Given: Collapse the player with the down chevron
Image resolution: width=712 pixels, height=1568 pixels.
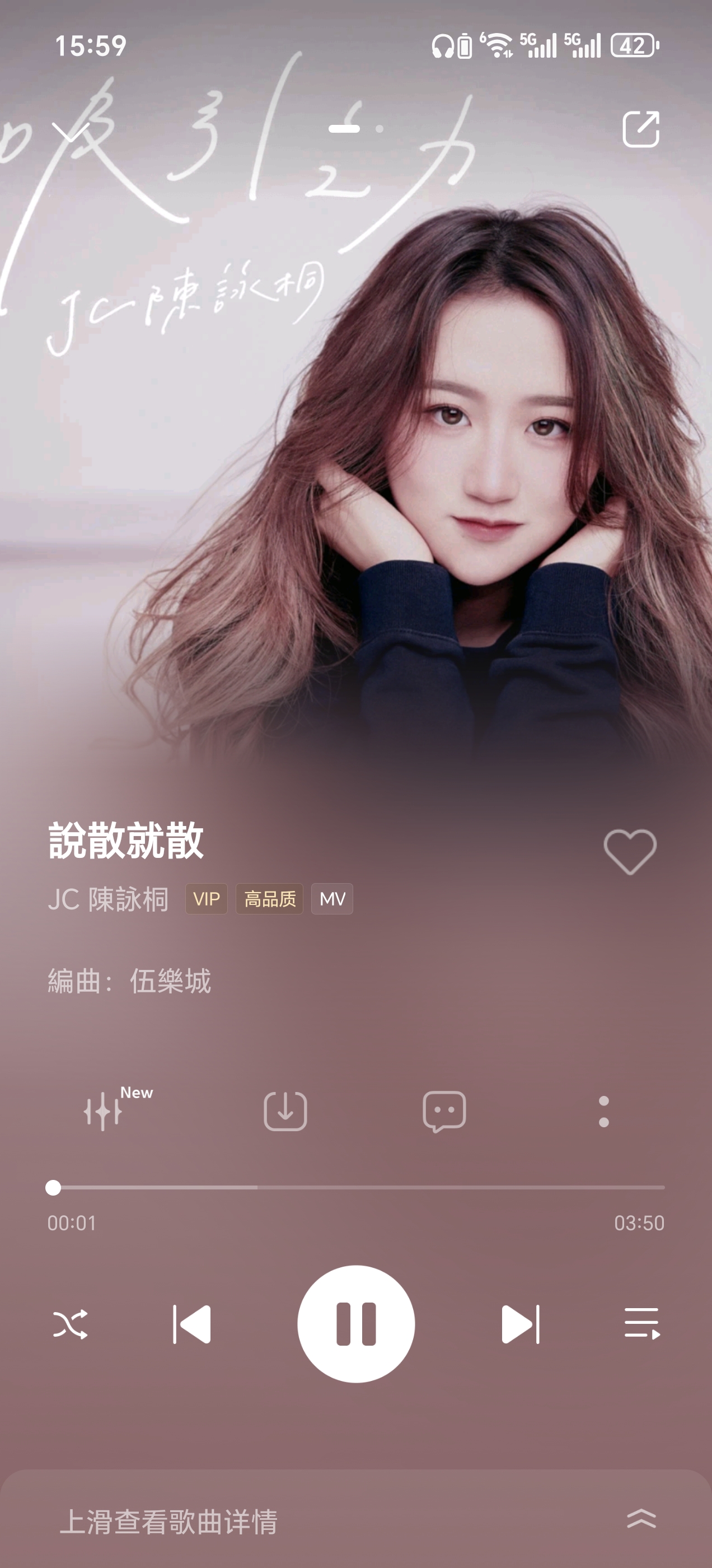Looking at the screenshot, I should coord(71,131).
